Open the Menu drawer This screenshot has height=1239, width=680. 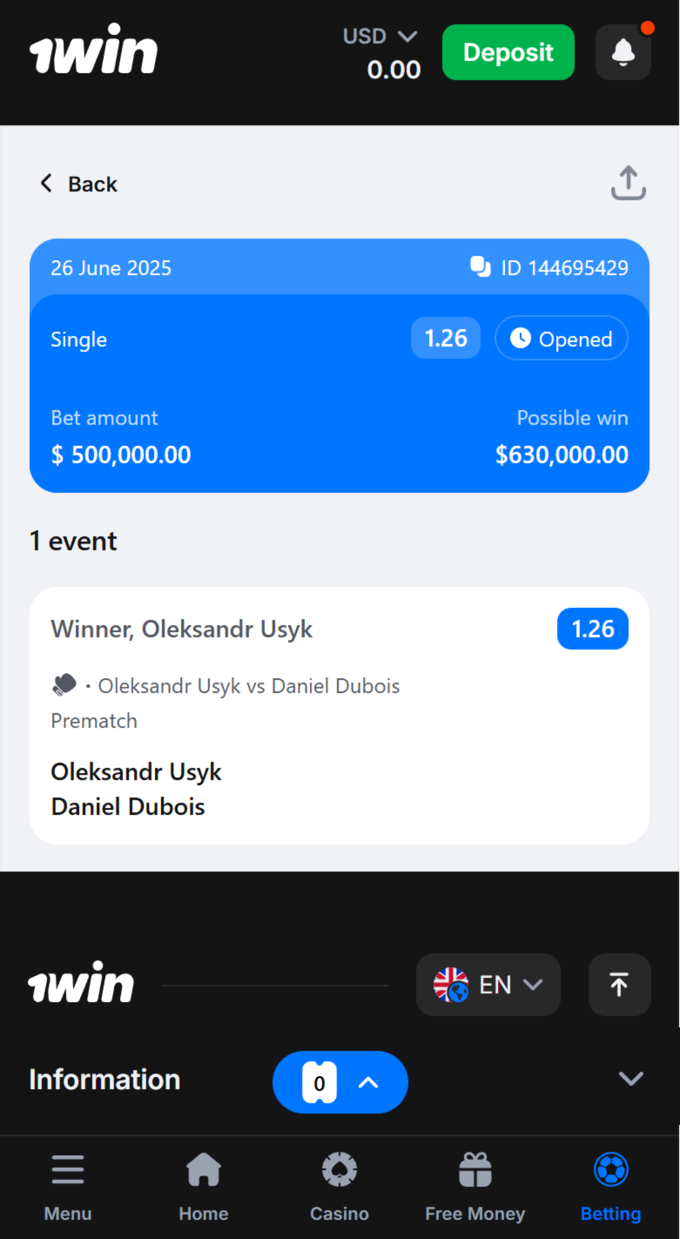[x=68, y=1186]
